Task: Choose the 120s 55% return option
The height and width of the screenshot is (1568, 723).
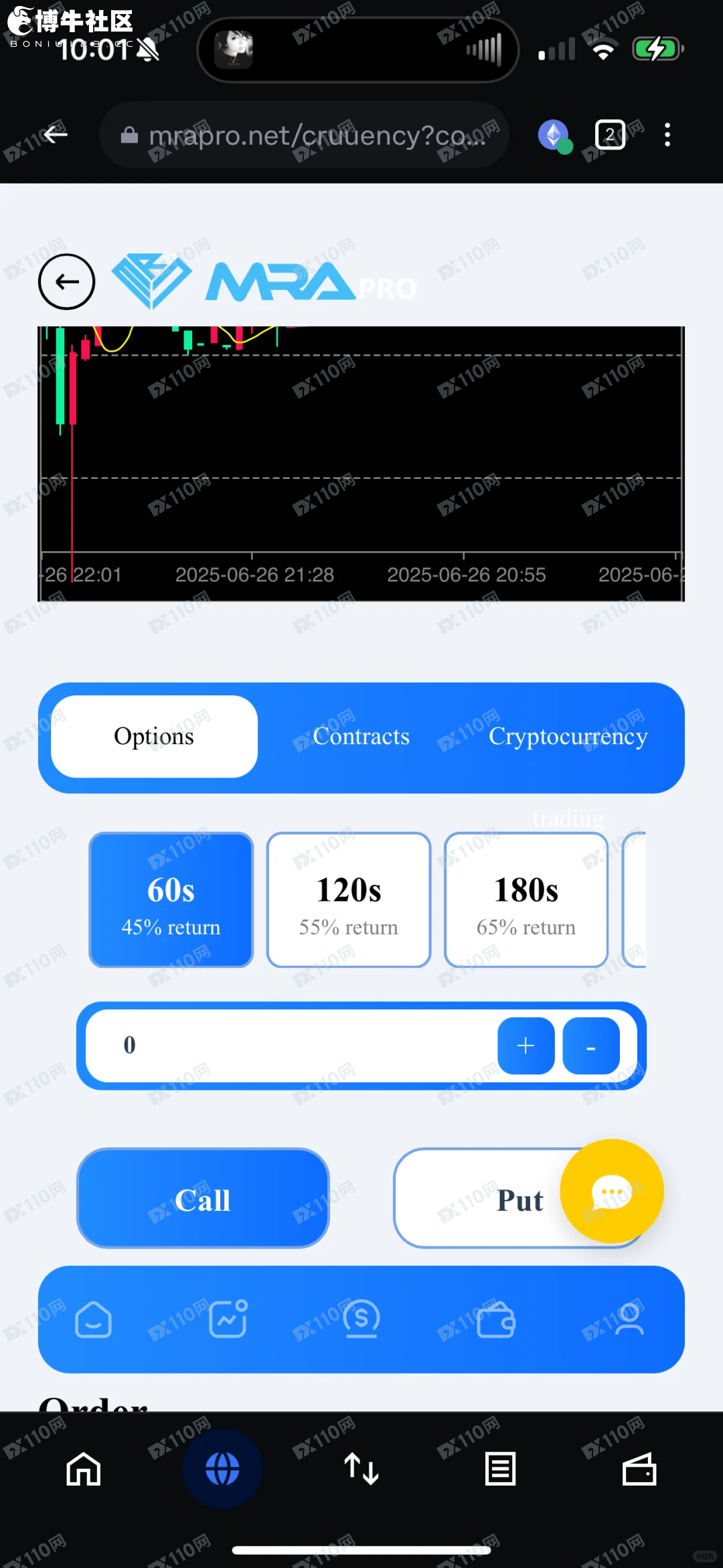Action: point(348,900)
